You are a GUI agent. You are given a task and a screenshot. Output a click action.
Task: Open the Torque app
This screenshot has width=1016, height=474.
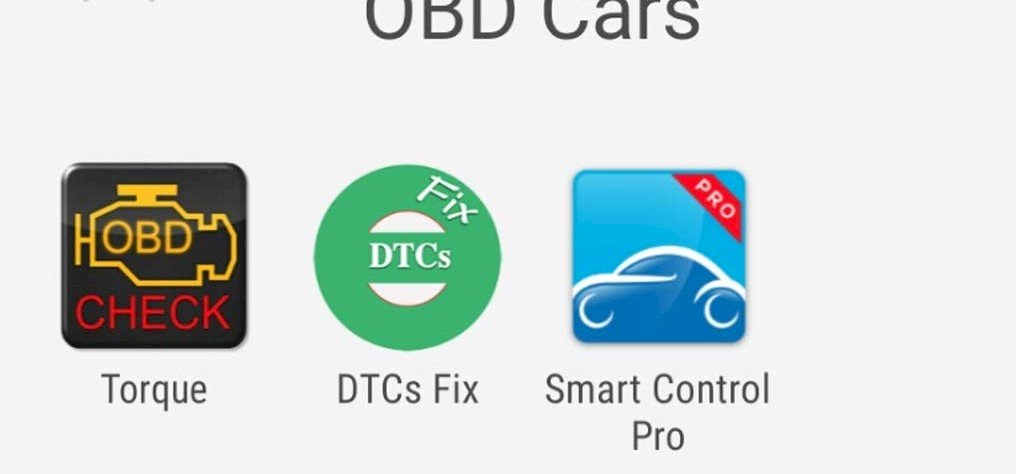click(x=153, y=257)
